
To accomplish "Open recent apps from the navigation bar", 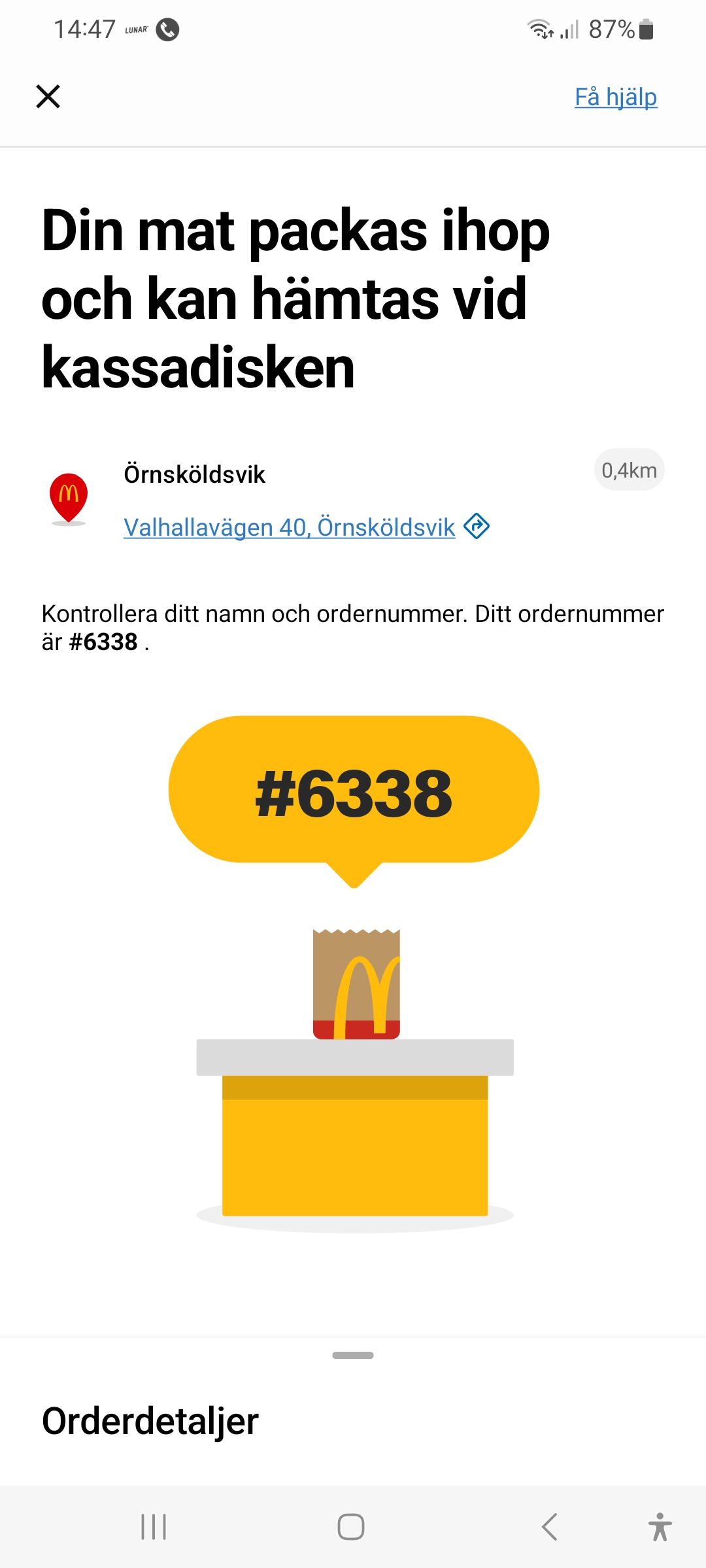I will click(154, 1527).
